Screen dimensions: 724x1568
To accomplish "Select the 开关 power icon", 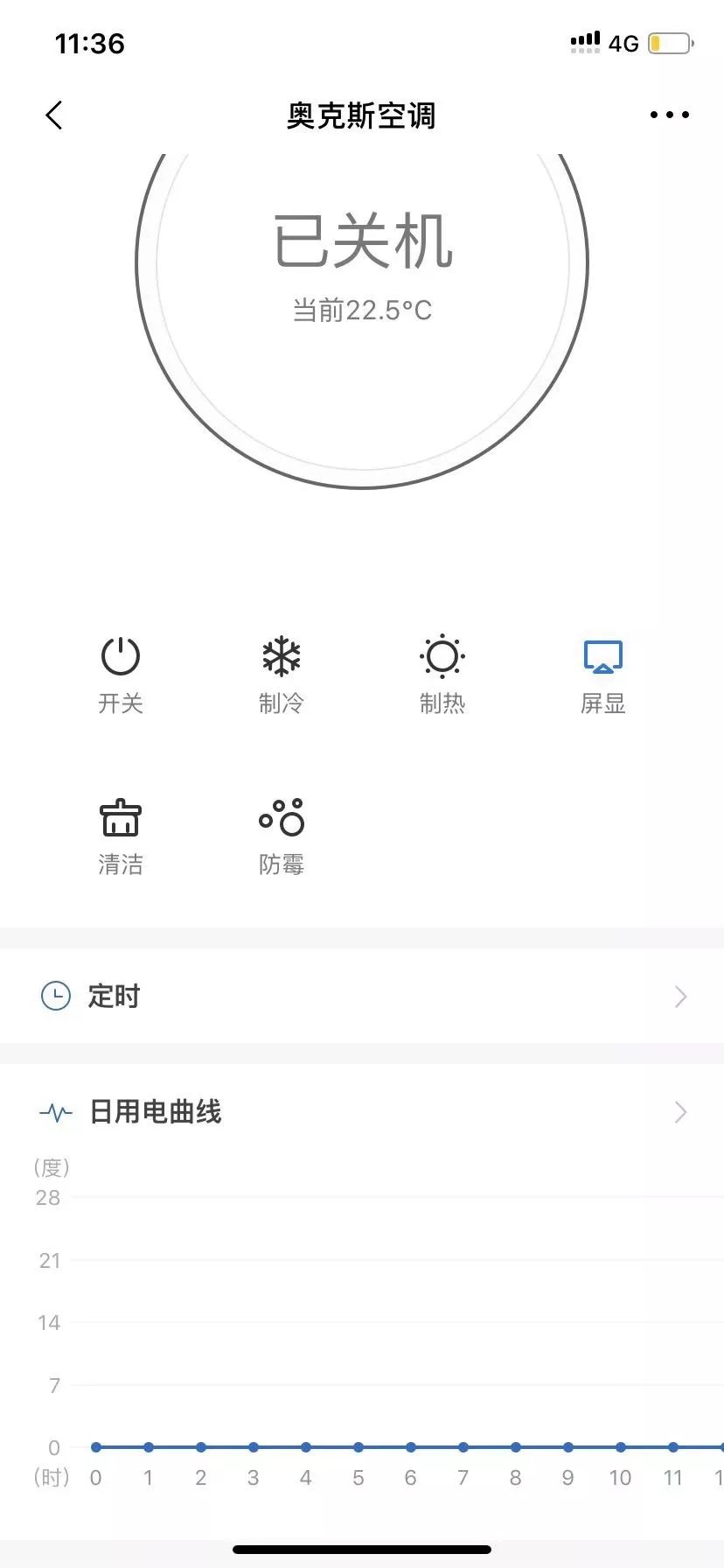I will [x=121, y=656].
